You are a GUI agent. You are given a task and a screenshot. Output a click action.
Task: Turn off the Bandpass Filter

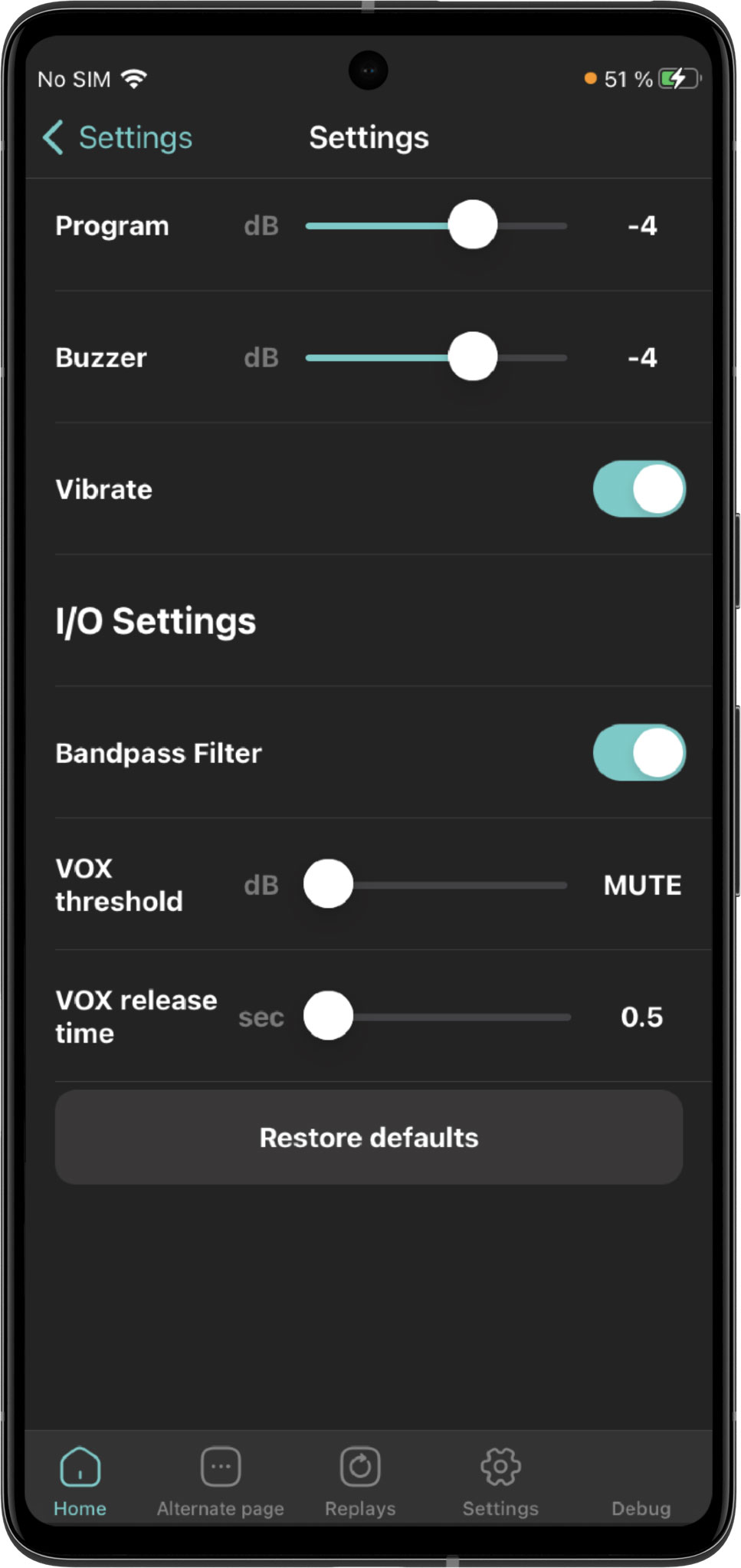click(639, 753)
